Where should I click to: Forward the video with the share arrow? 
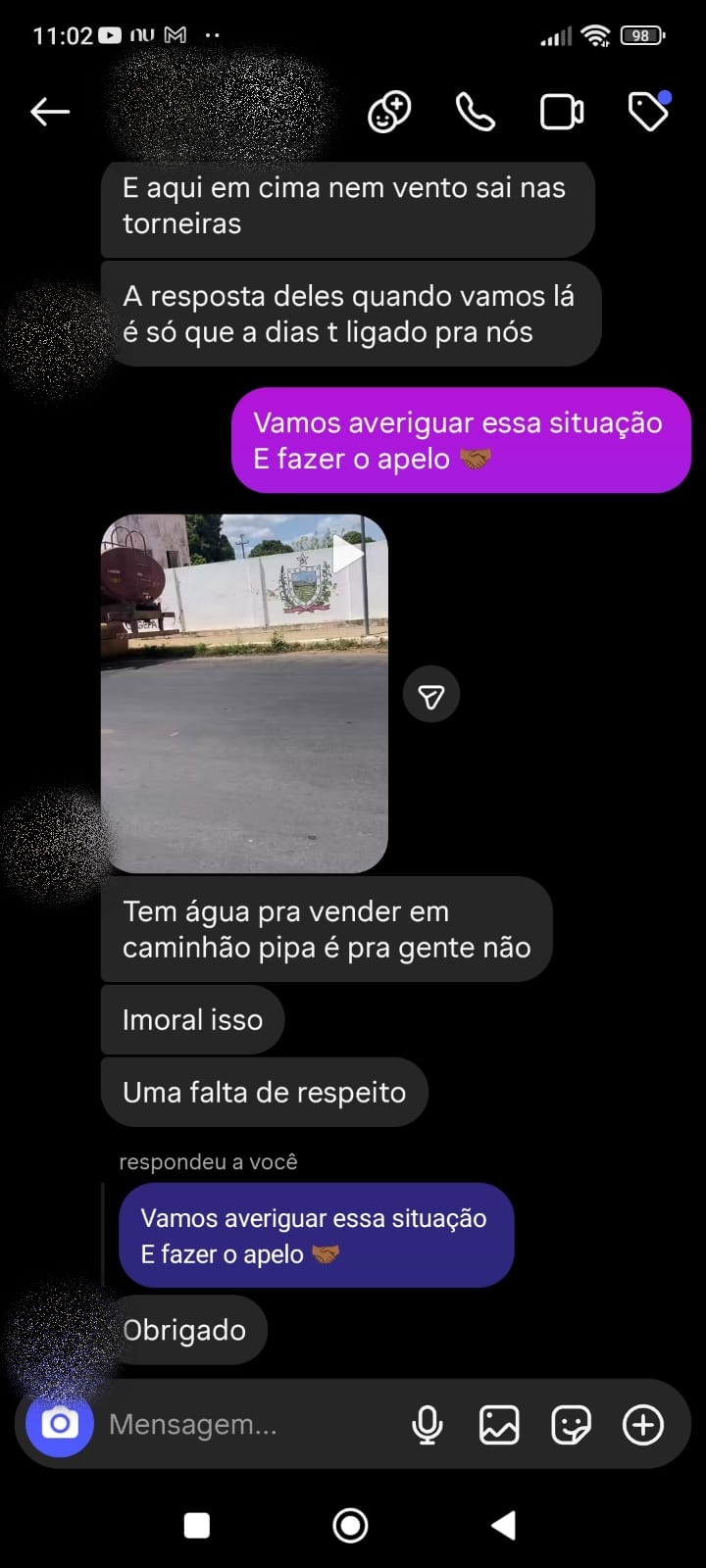(x=431, y=695)
